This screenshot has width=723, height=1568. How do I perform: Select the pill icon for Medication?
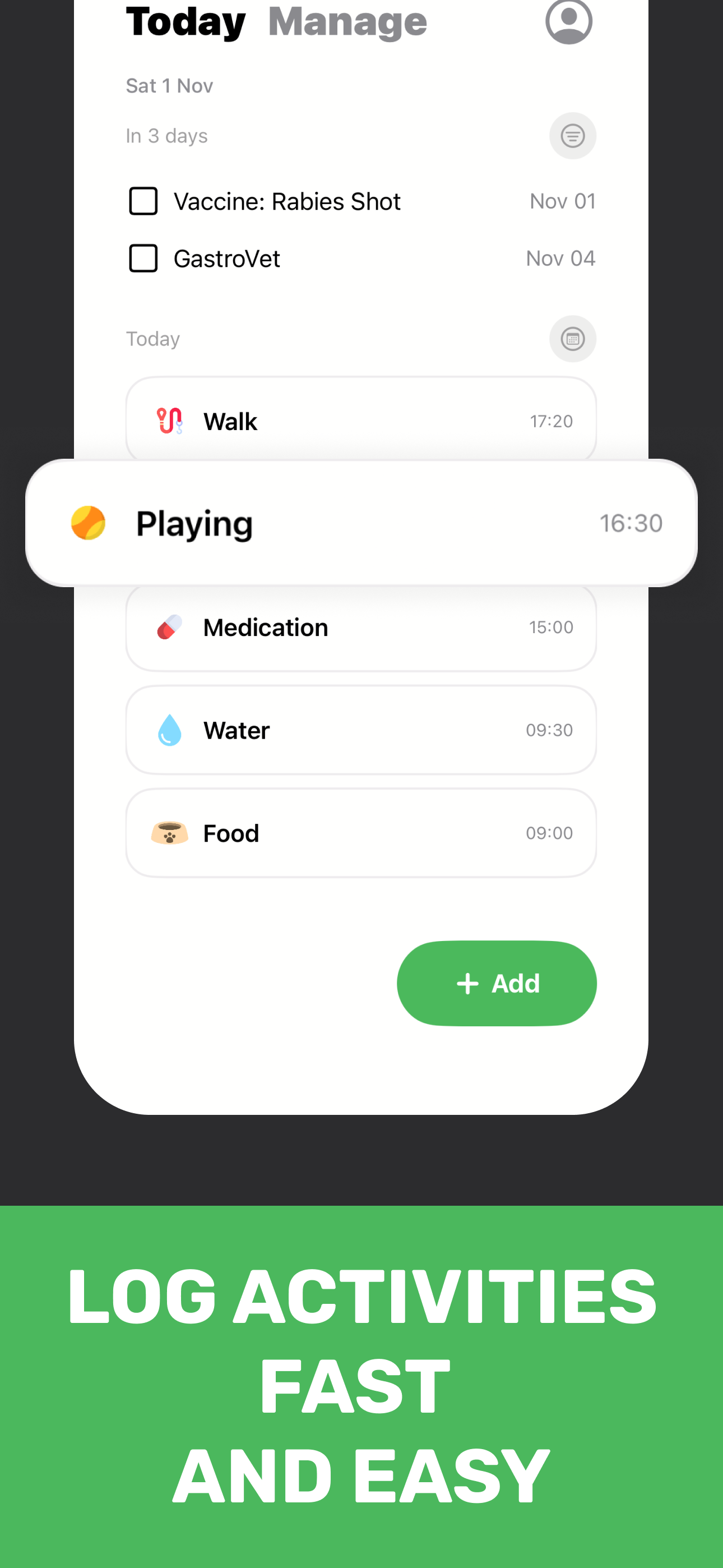169,626
